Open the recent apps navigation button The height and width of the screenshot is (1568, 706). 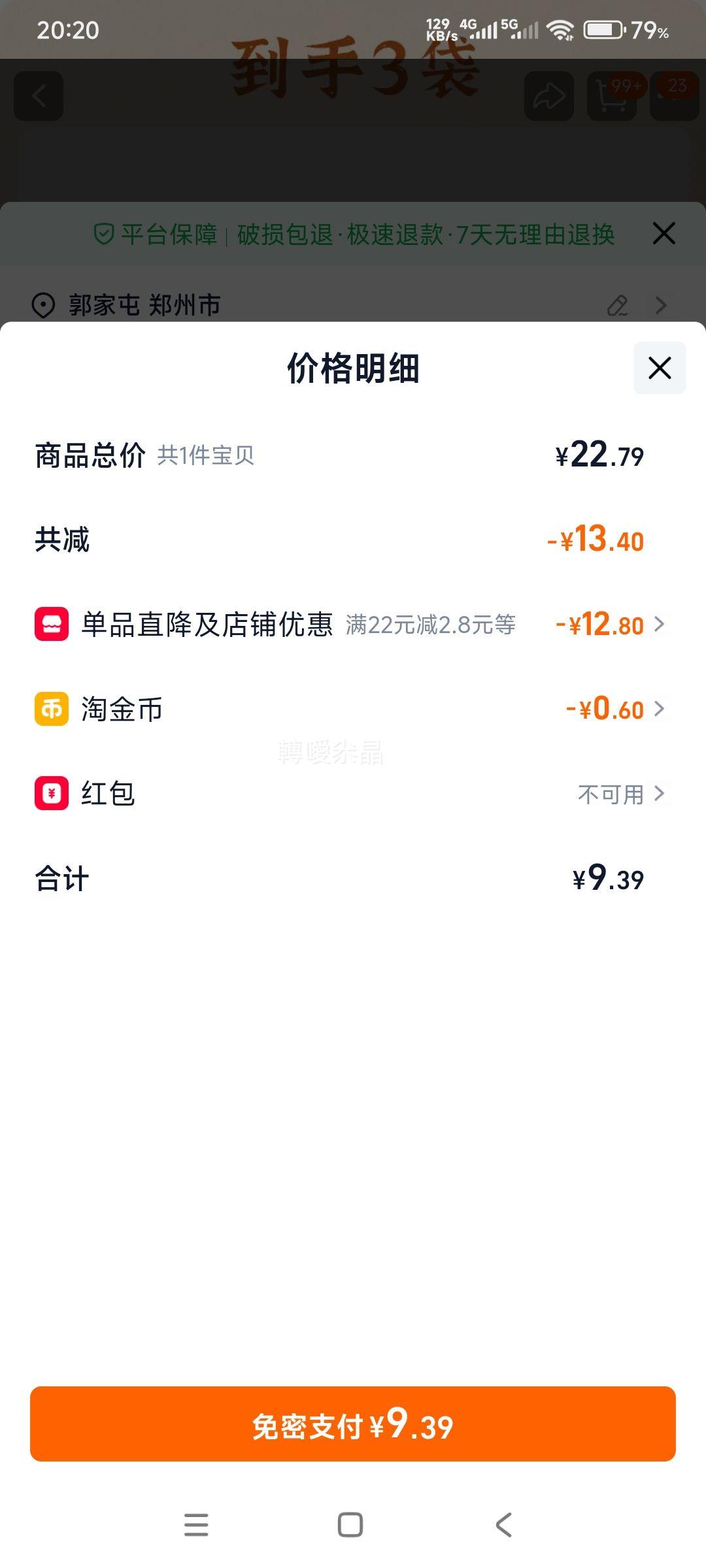pyautogui.click(x=195, y=1525)
